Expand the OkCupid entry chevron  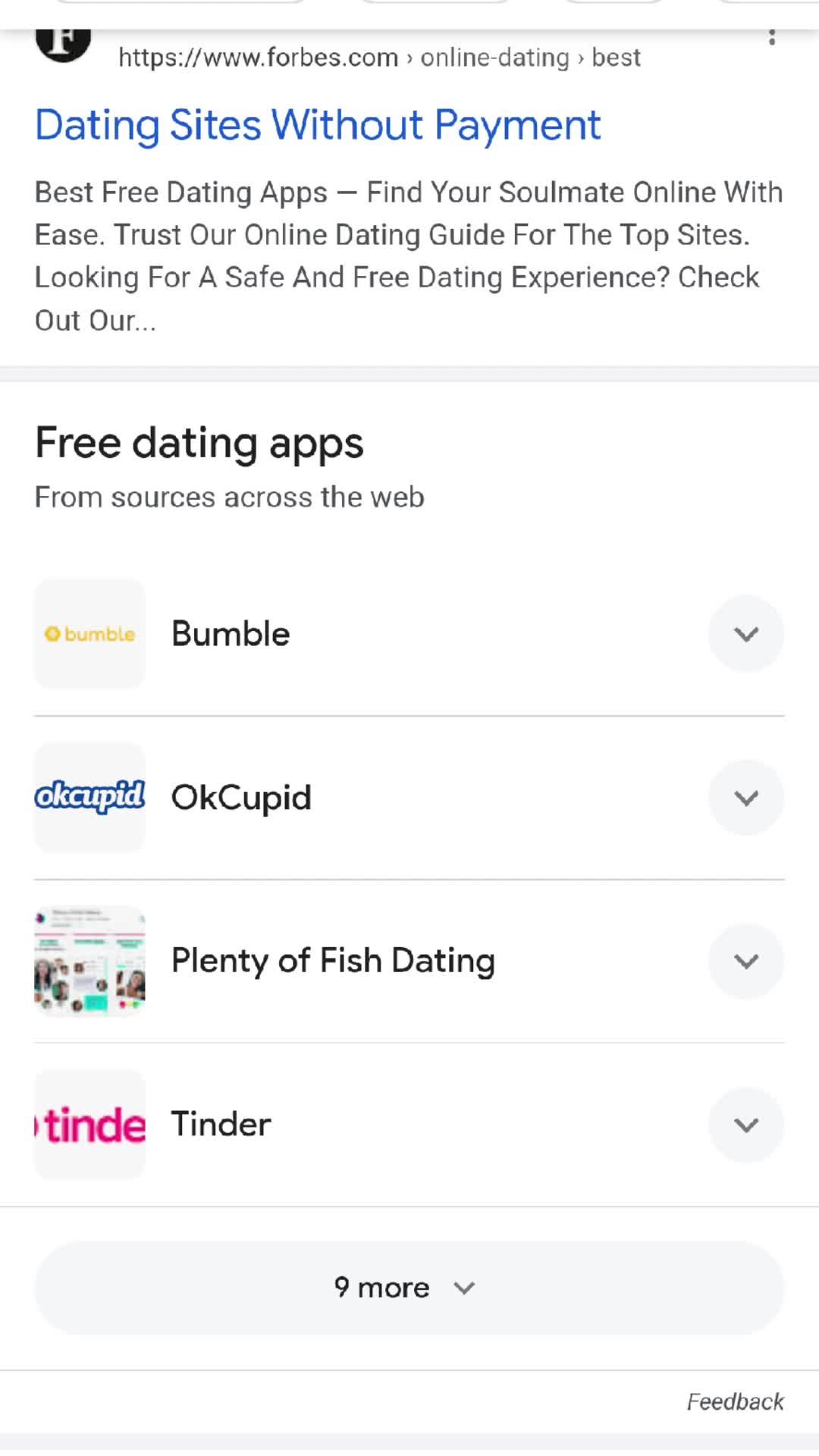pos(745,798)
